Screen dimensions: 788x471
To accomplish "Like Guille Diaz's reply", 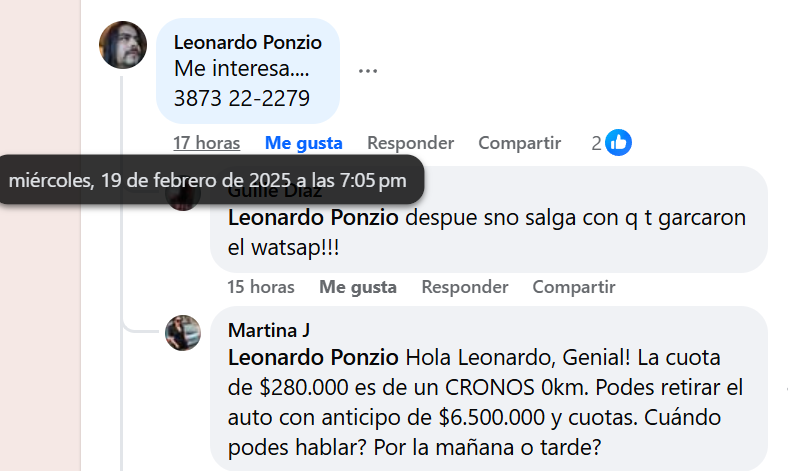I will click(x=358, y=287).
